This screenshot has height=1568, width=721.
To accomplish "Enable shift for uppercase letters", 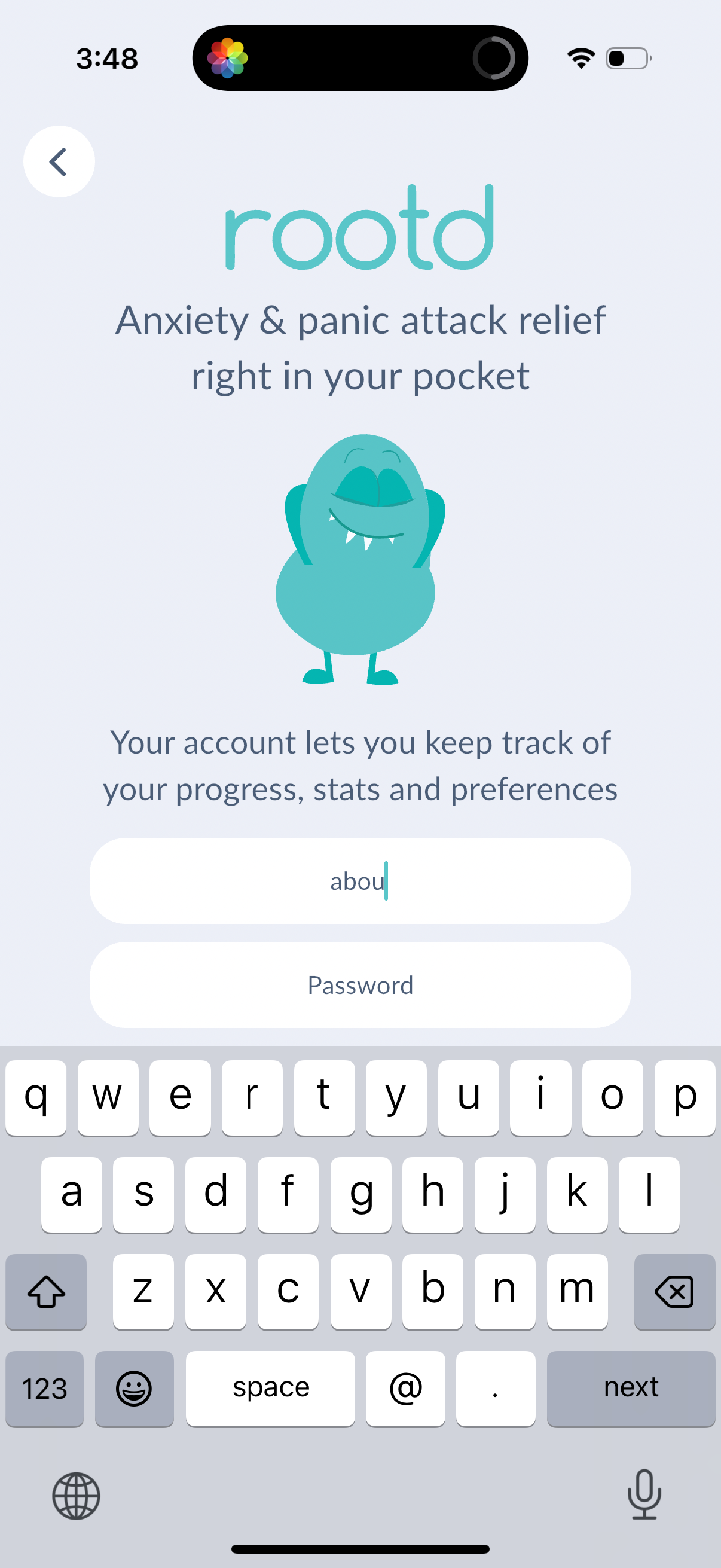I will click(46, 1291).
